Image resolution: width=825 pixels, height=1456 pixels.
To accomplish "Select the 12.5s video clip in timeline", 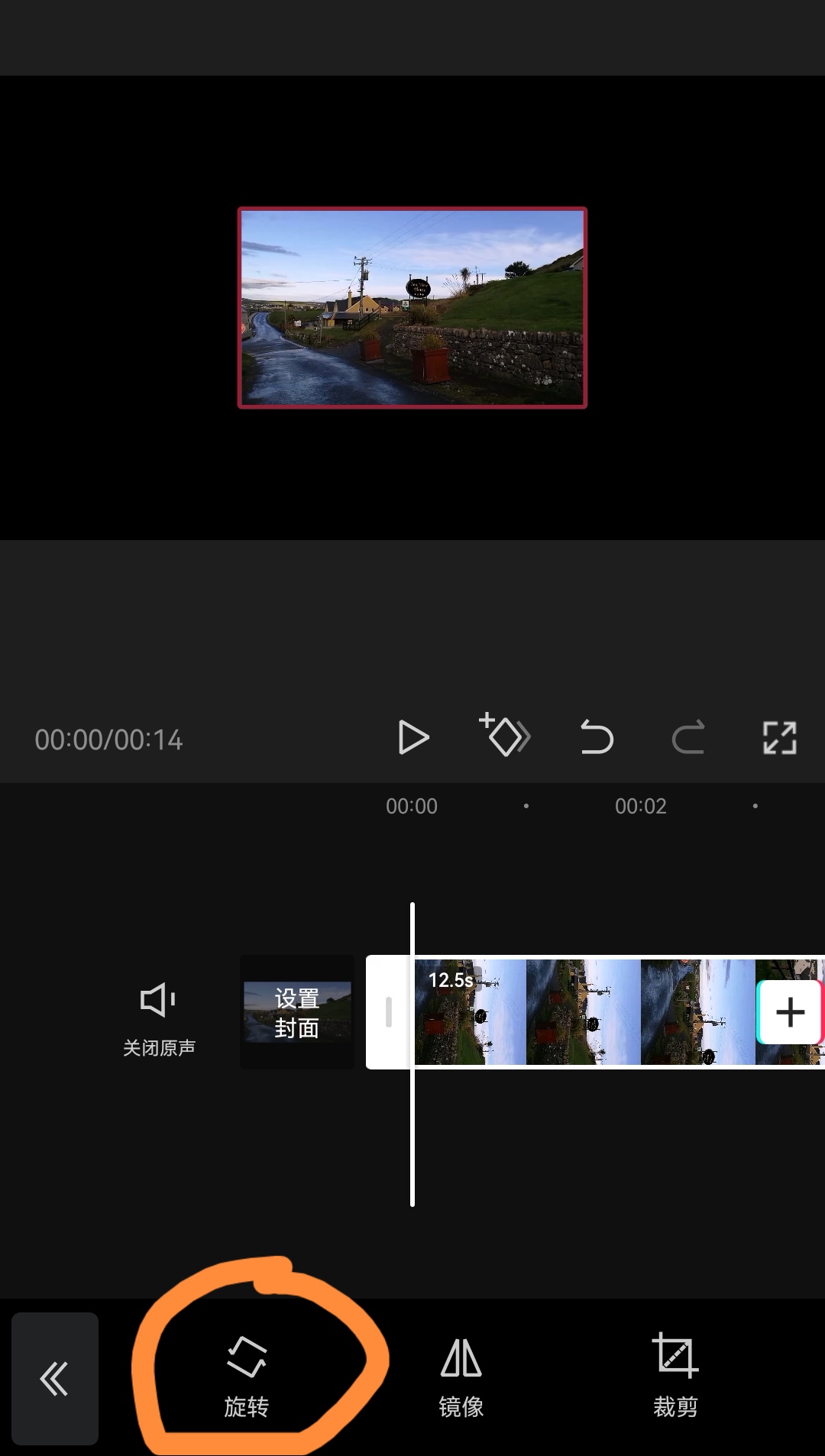I will tap(584, 1012).
